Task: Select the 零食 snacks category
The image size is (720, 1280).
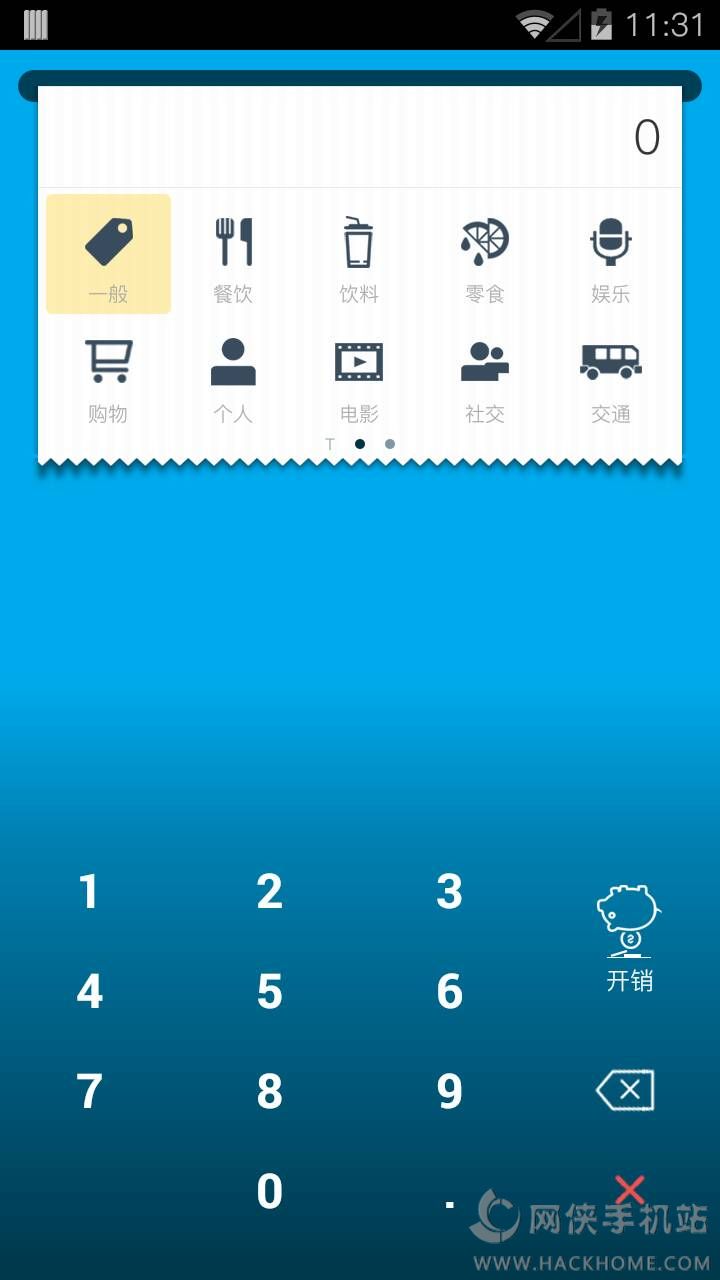Action: click(485, 254)
